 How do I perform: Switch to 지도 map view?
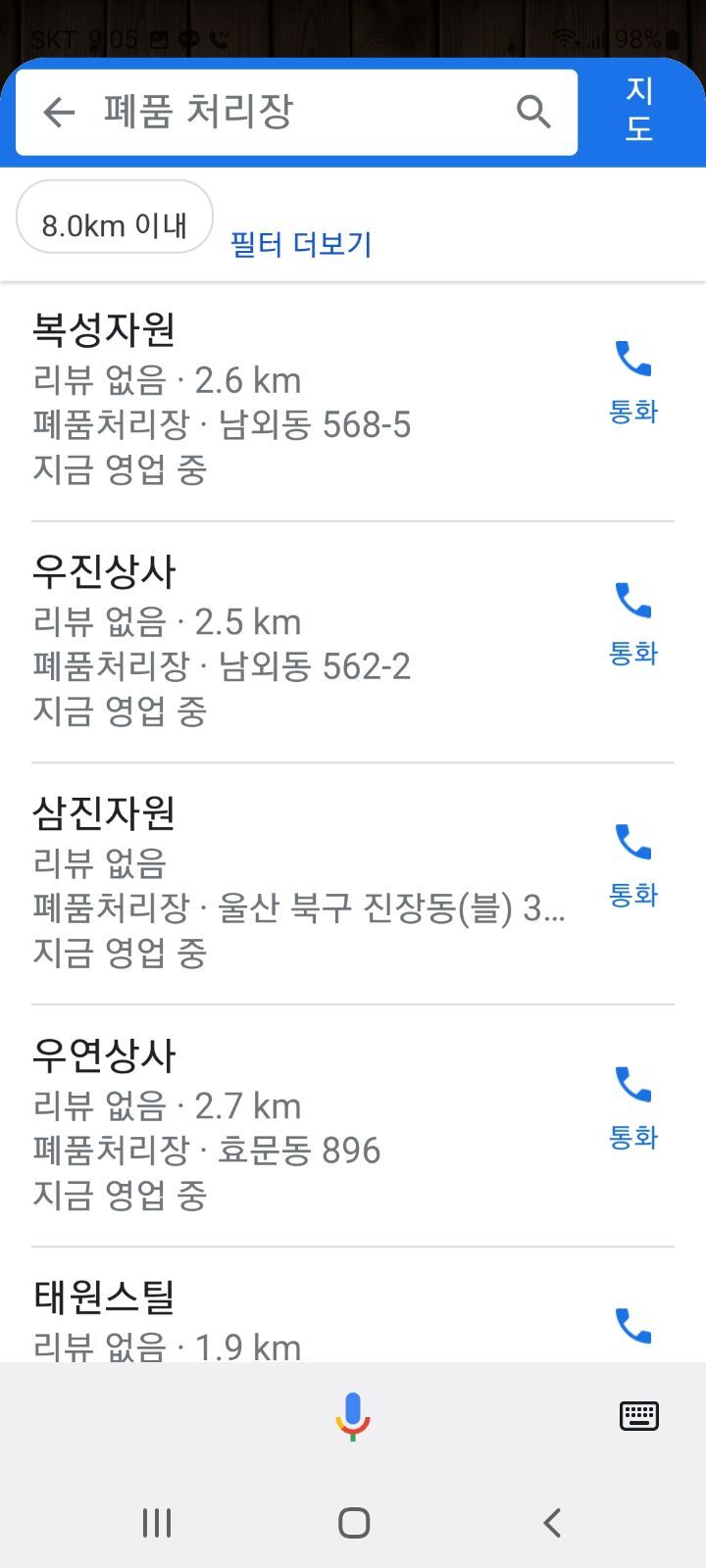tap(639, 110)
